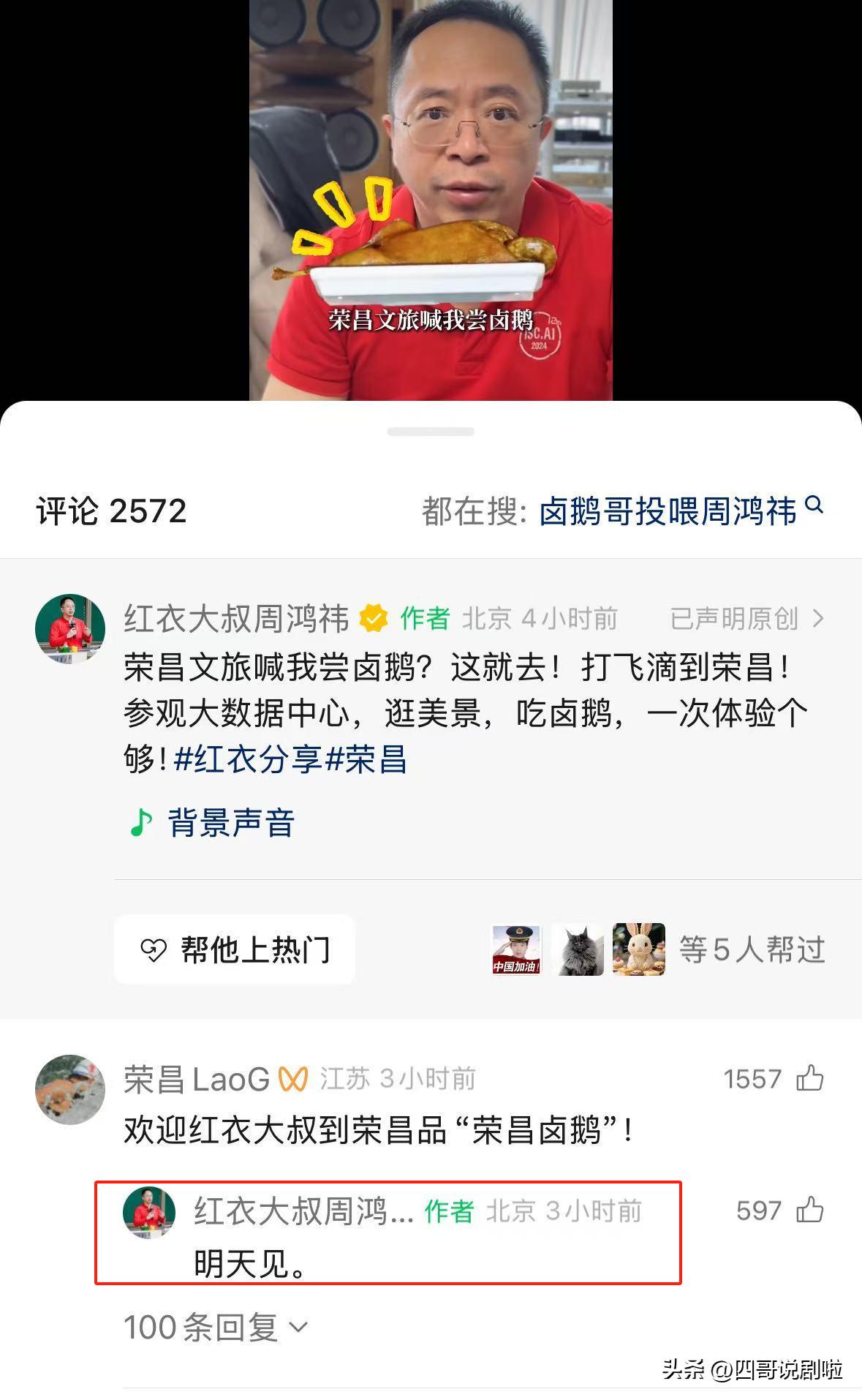Click the yellow verified badge next to 红衣大叔周鸿祎
This screenshot has width=862, height=1400.
tap(374, 617)
